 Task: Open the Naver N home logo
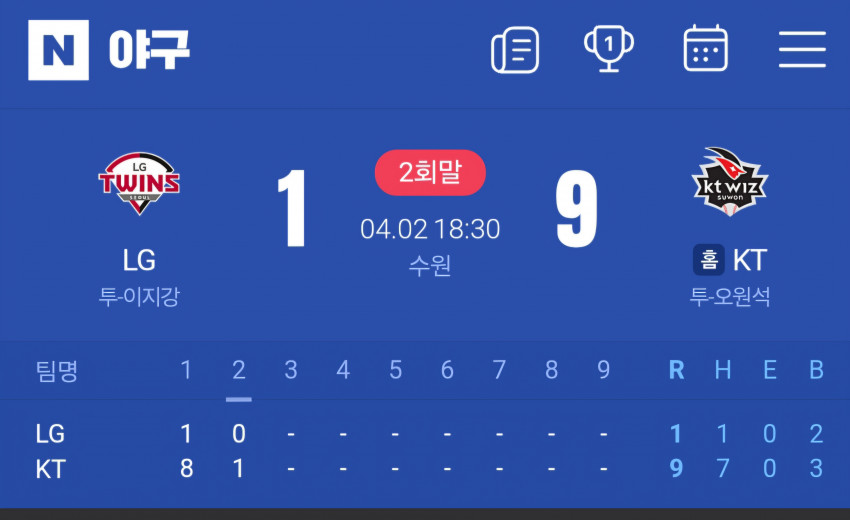(58, 49)
